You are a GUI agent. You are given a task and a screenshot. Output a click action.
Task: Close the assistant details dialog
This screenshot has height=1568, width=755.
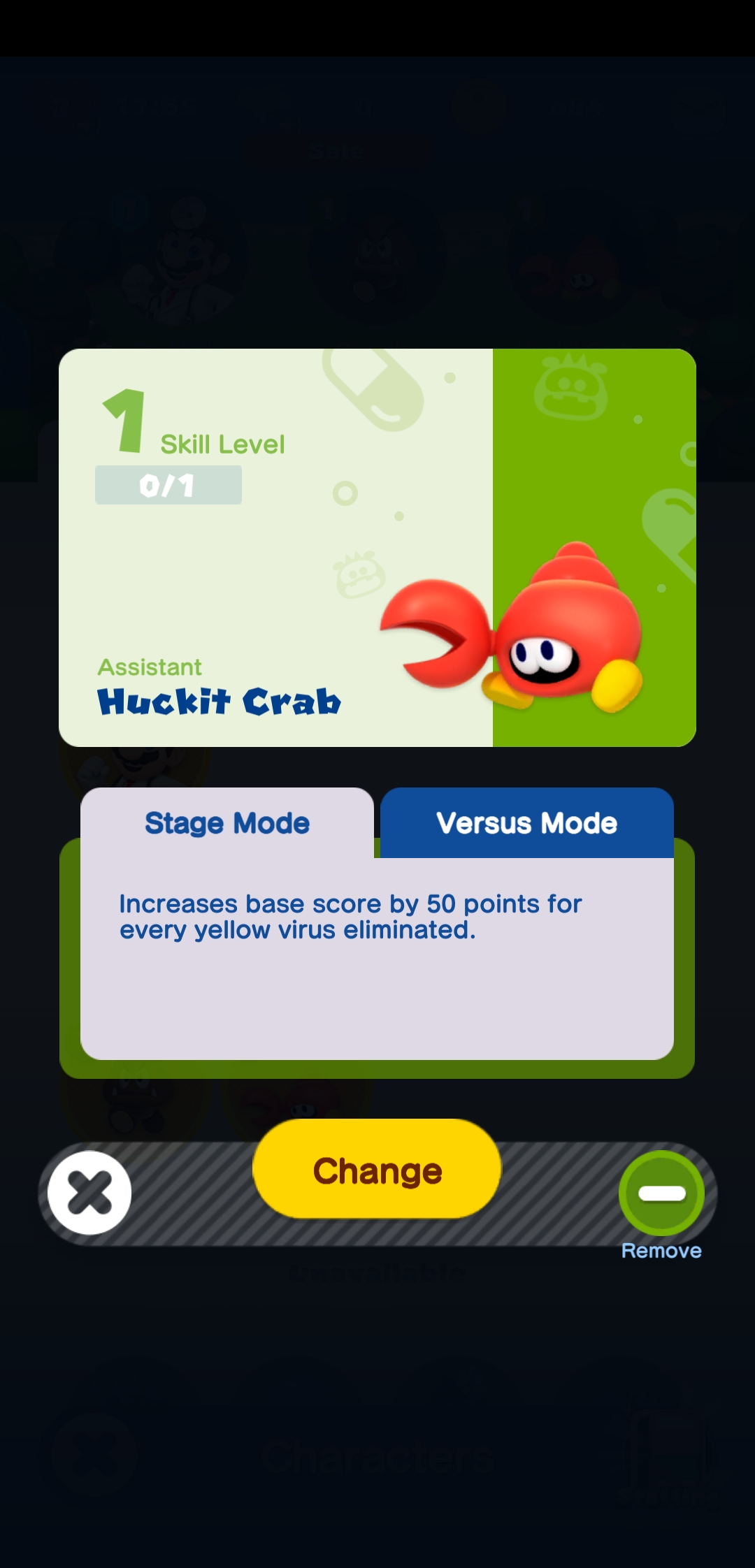[89, 1193]
